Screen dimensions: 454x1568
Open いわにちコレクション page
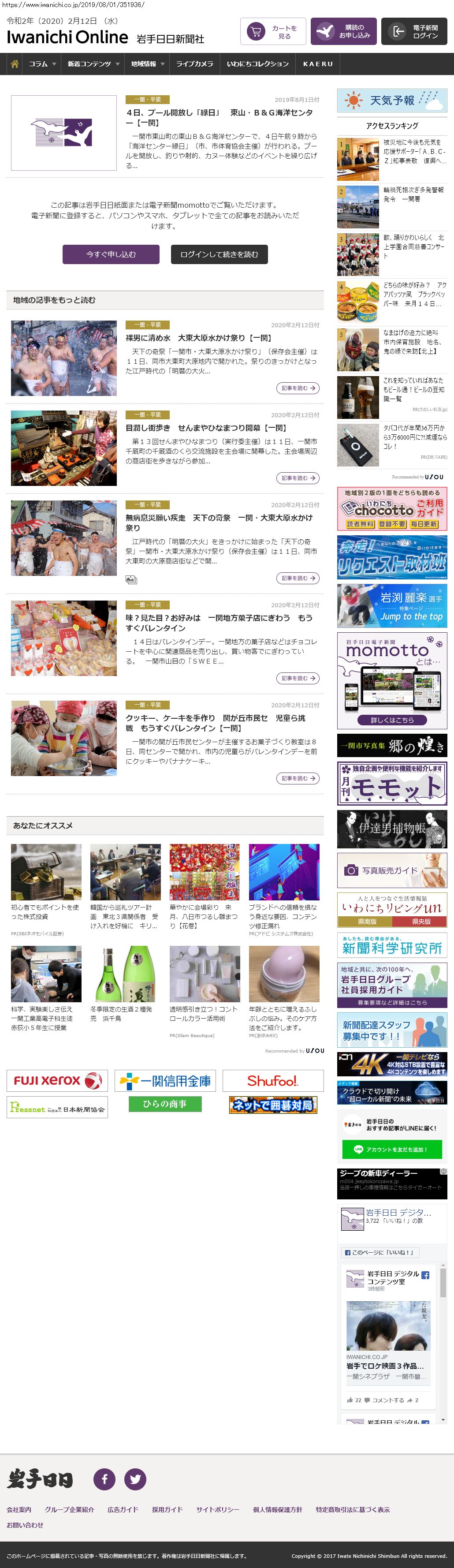click(x=257, y=64)
